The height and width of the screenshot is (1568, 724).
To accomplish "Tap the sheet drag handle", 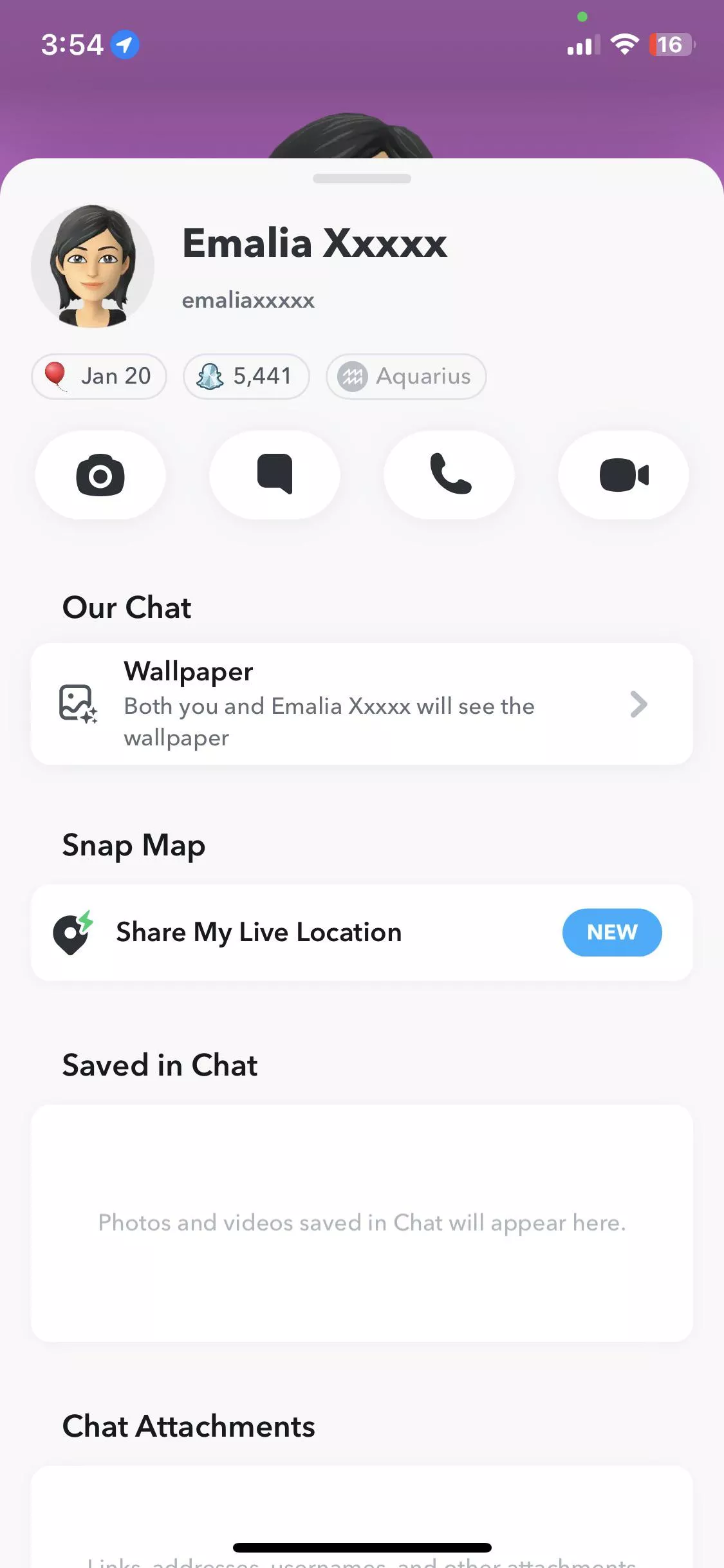I will [x=362, y=178].
